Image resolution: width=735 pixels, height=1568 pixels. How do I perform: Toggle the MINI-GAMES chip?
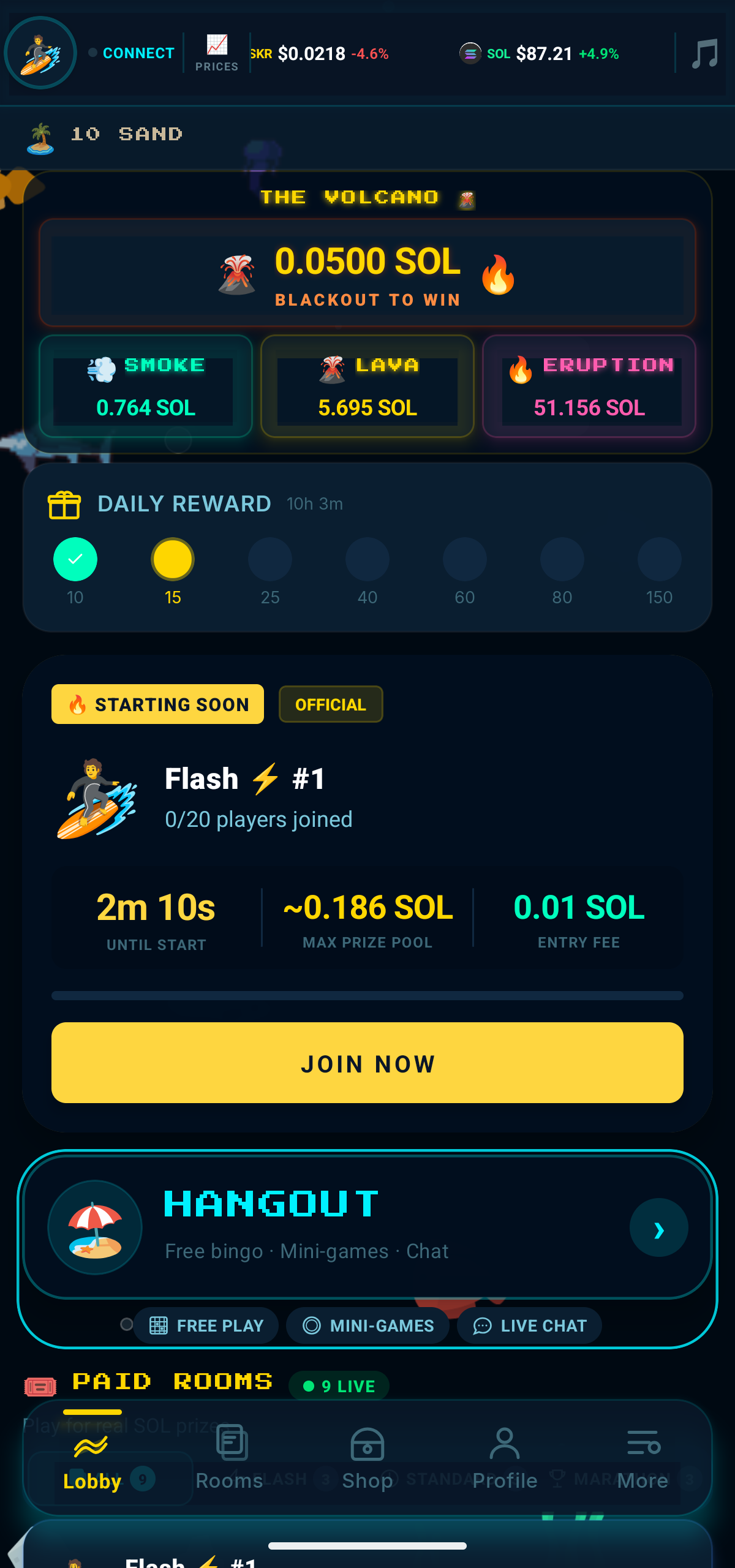pos(367,1325)
